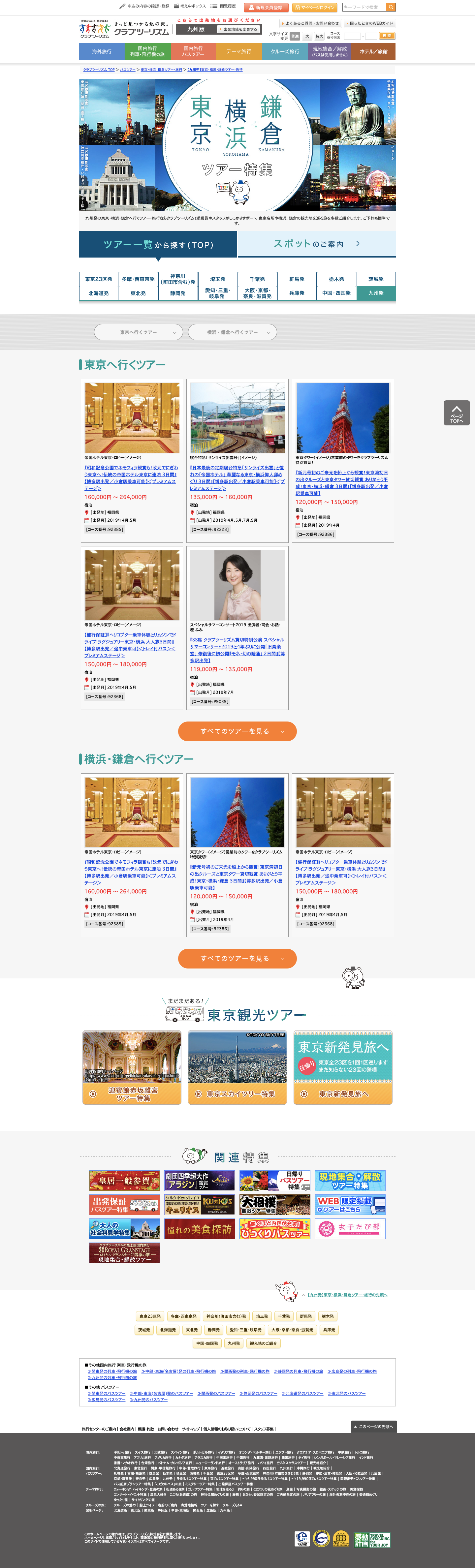Select the ホテル/旅館 navigation tab
This screenshot has height=1568, width=475.
click(373, 52)
